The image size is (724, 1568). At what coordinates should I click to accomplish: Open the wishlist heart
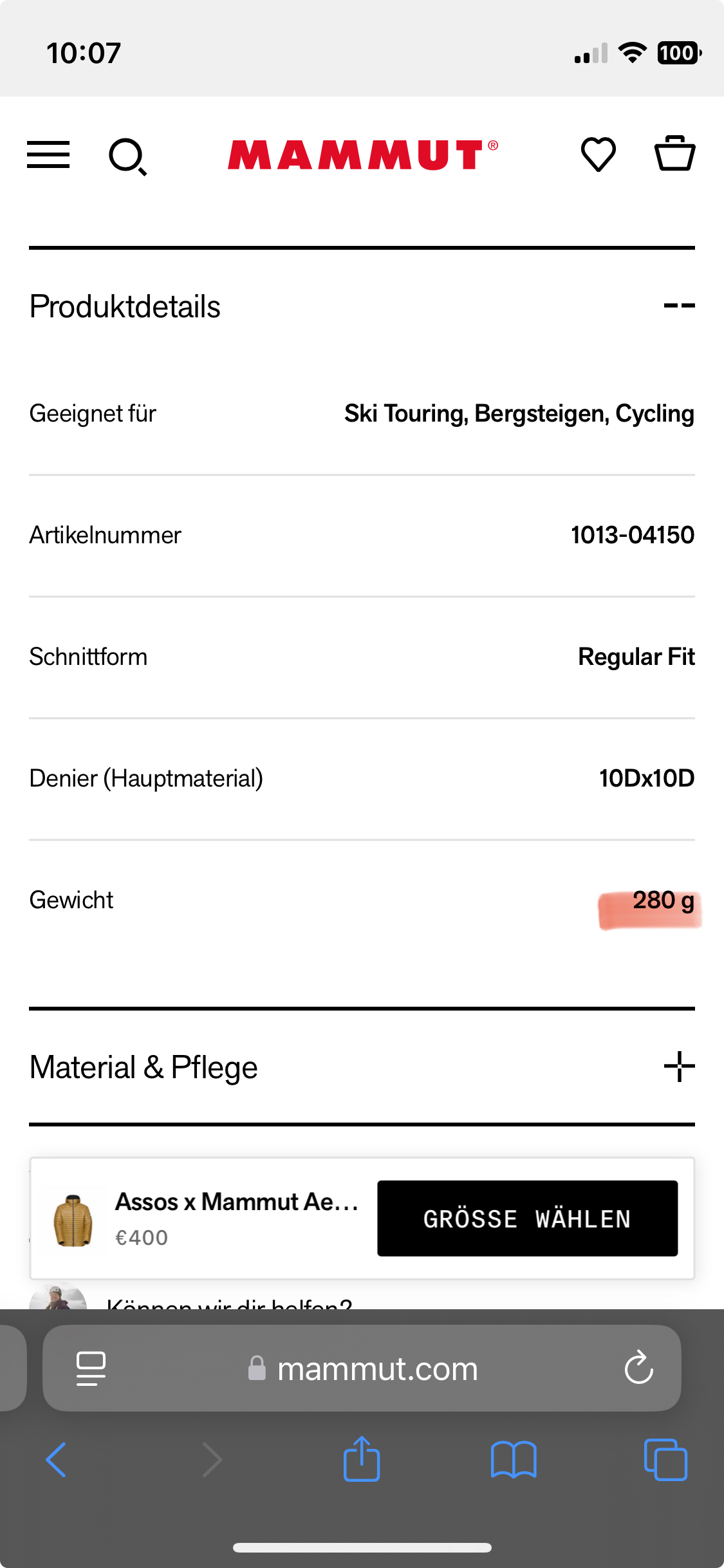tap(598, 154)
